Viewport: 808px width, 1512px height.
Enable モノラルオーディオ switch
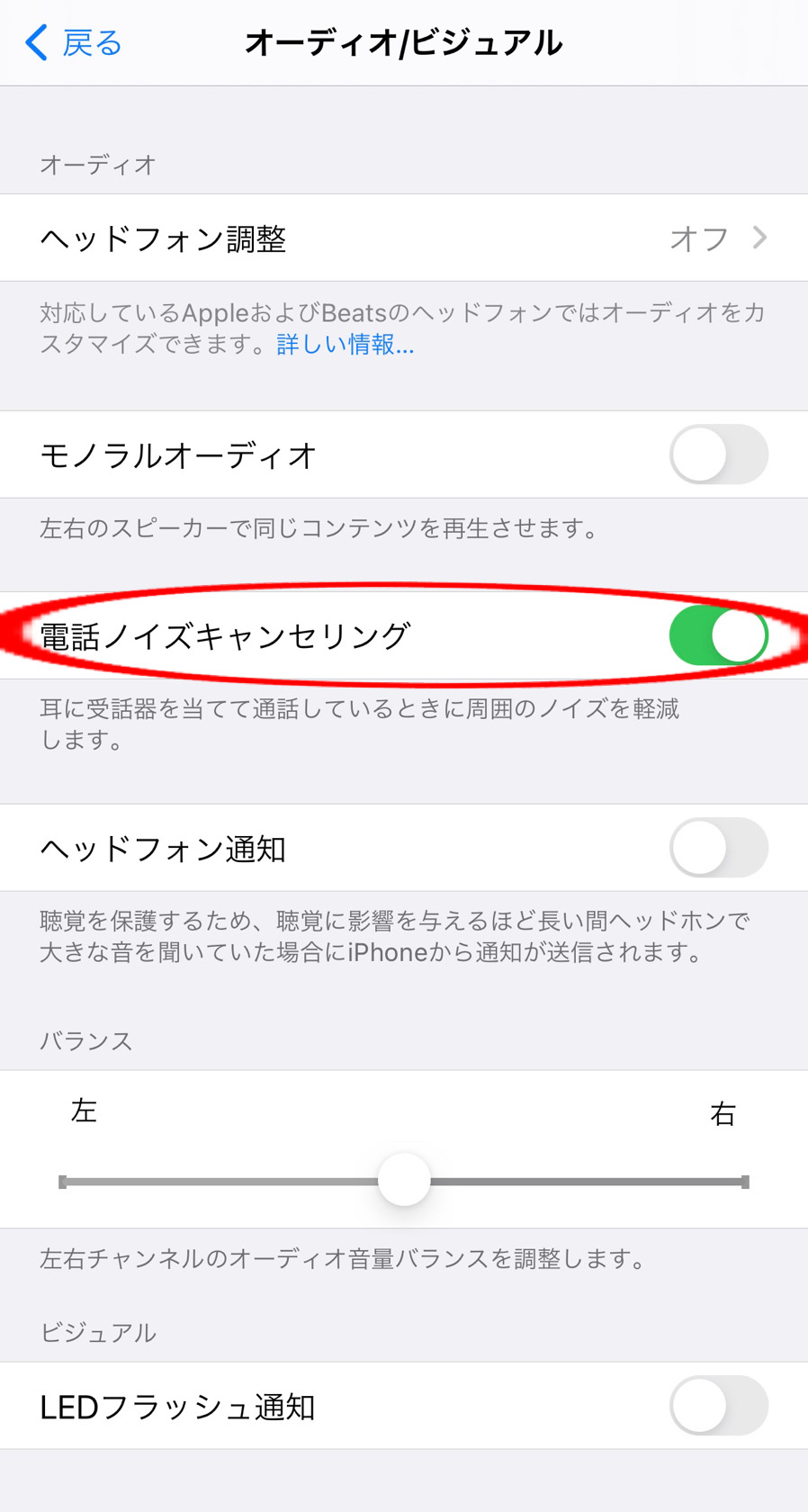tap(718, 454)
